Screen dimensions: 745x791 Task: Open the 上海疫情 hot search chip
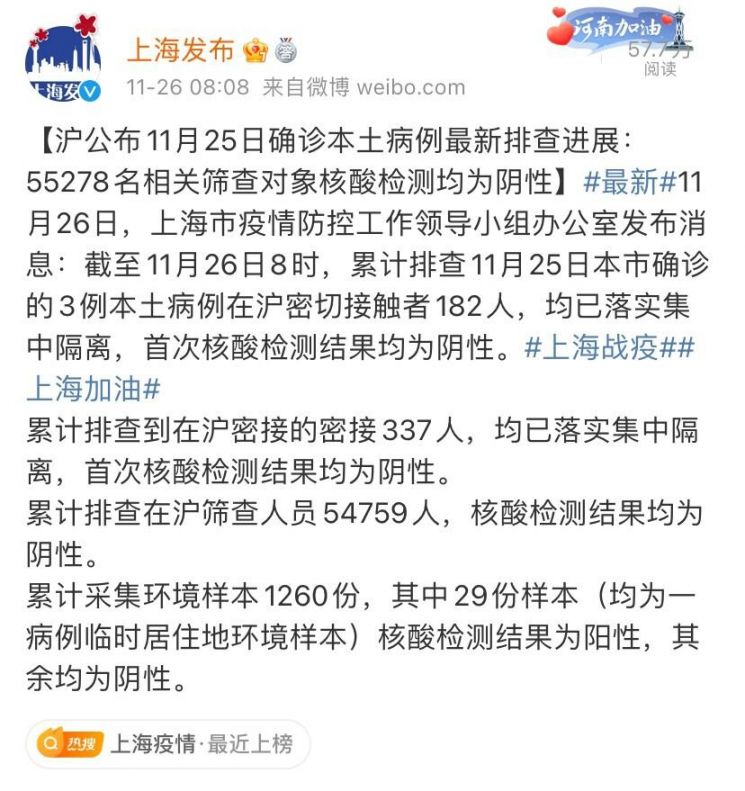(167, 744)
